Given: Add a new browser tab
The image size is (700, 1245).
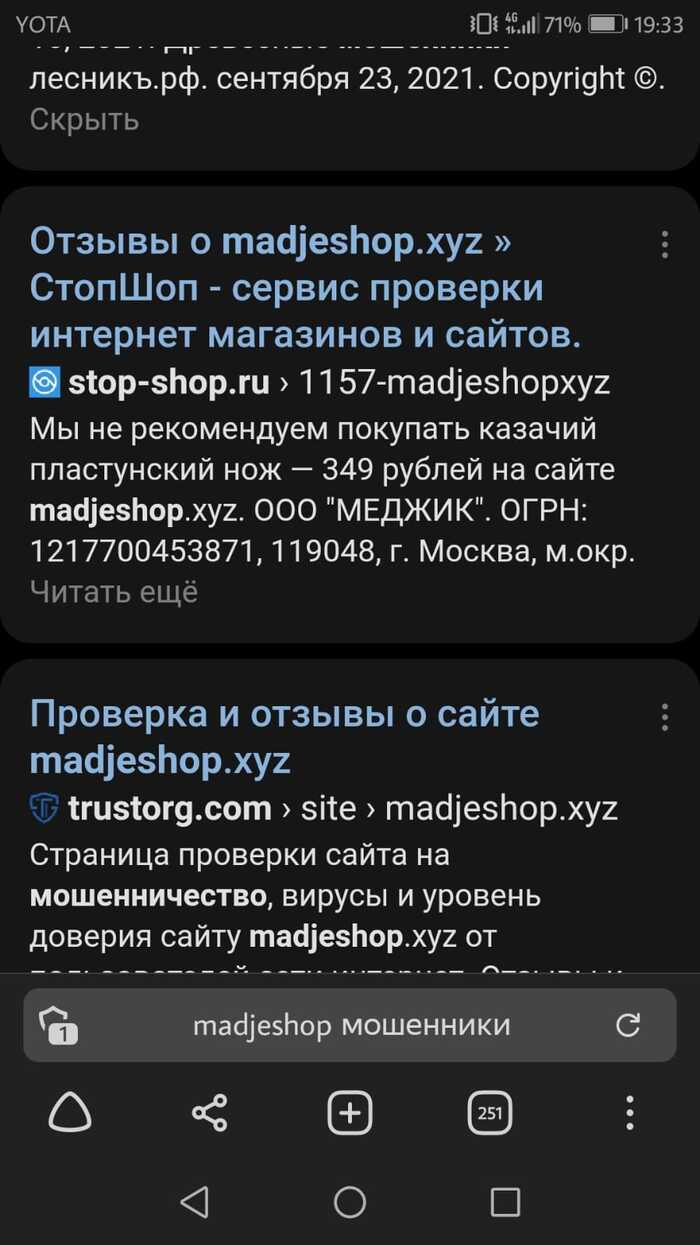Looking at the screenshot, I should 350,1112.
